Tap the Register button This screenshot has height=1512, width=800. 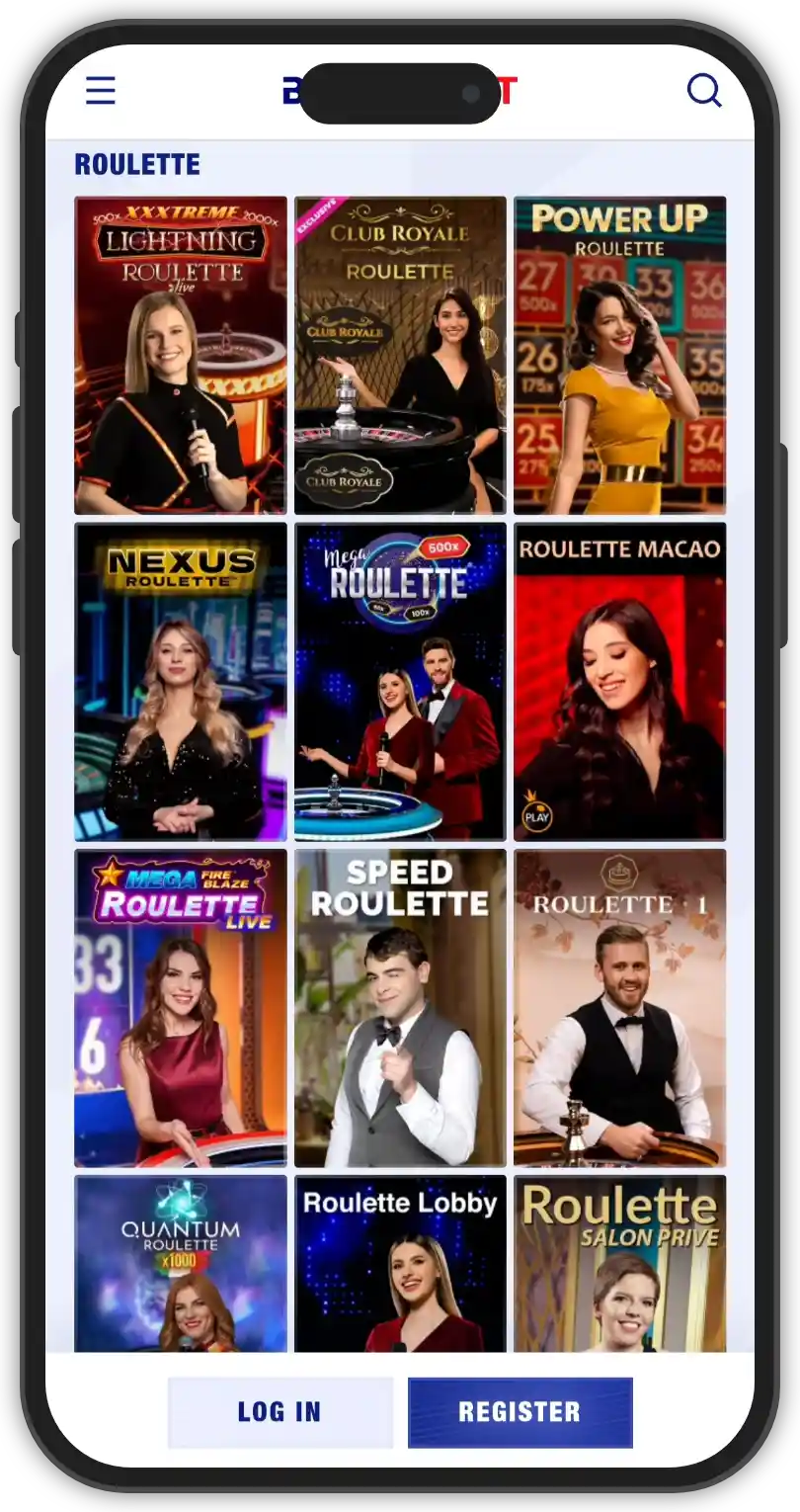coord(520,1412)
